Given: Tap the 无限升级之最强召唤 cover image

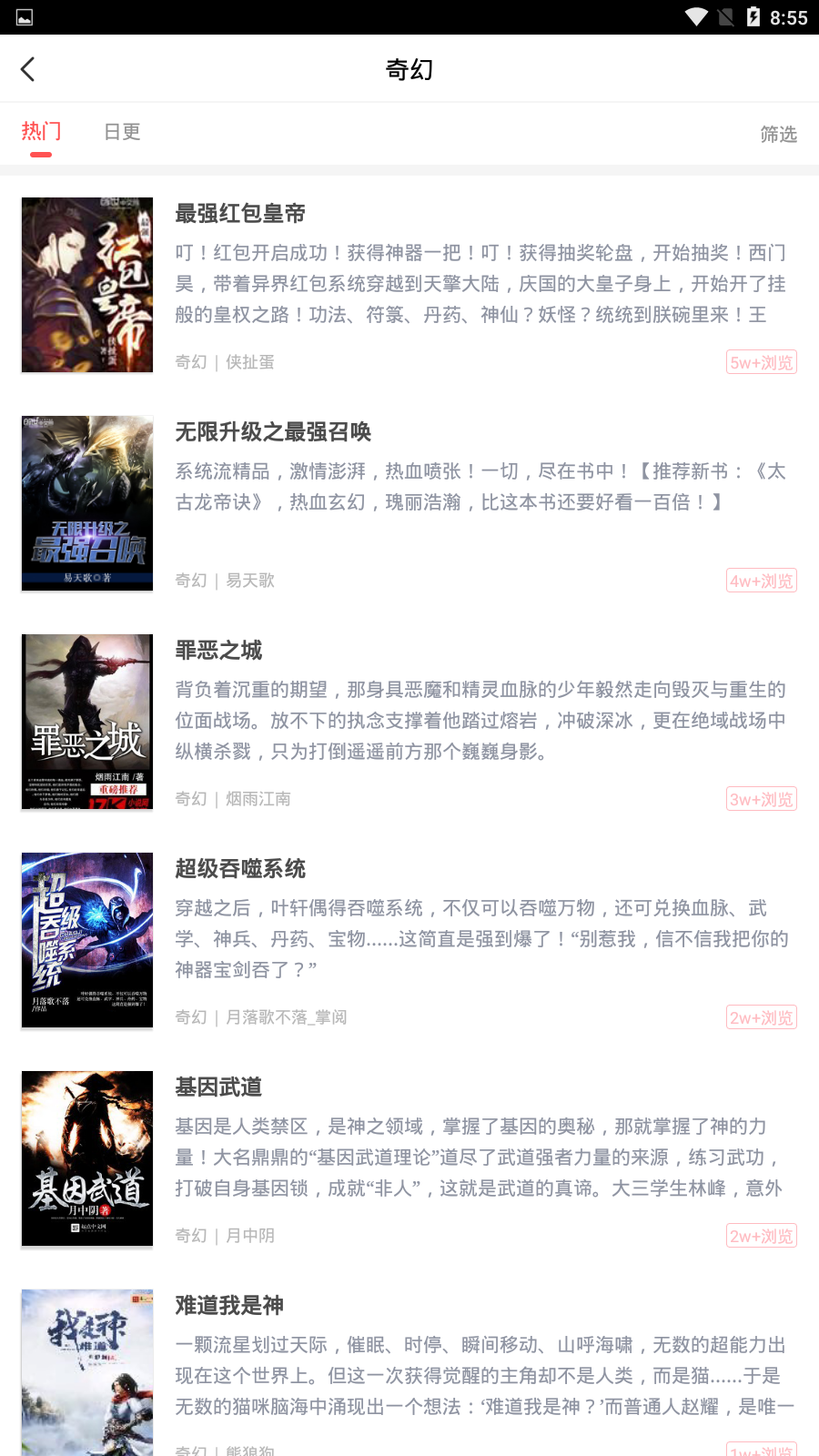Looking at the screenshot, I should tap(86, 502).
